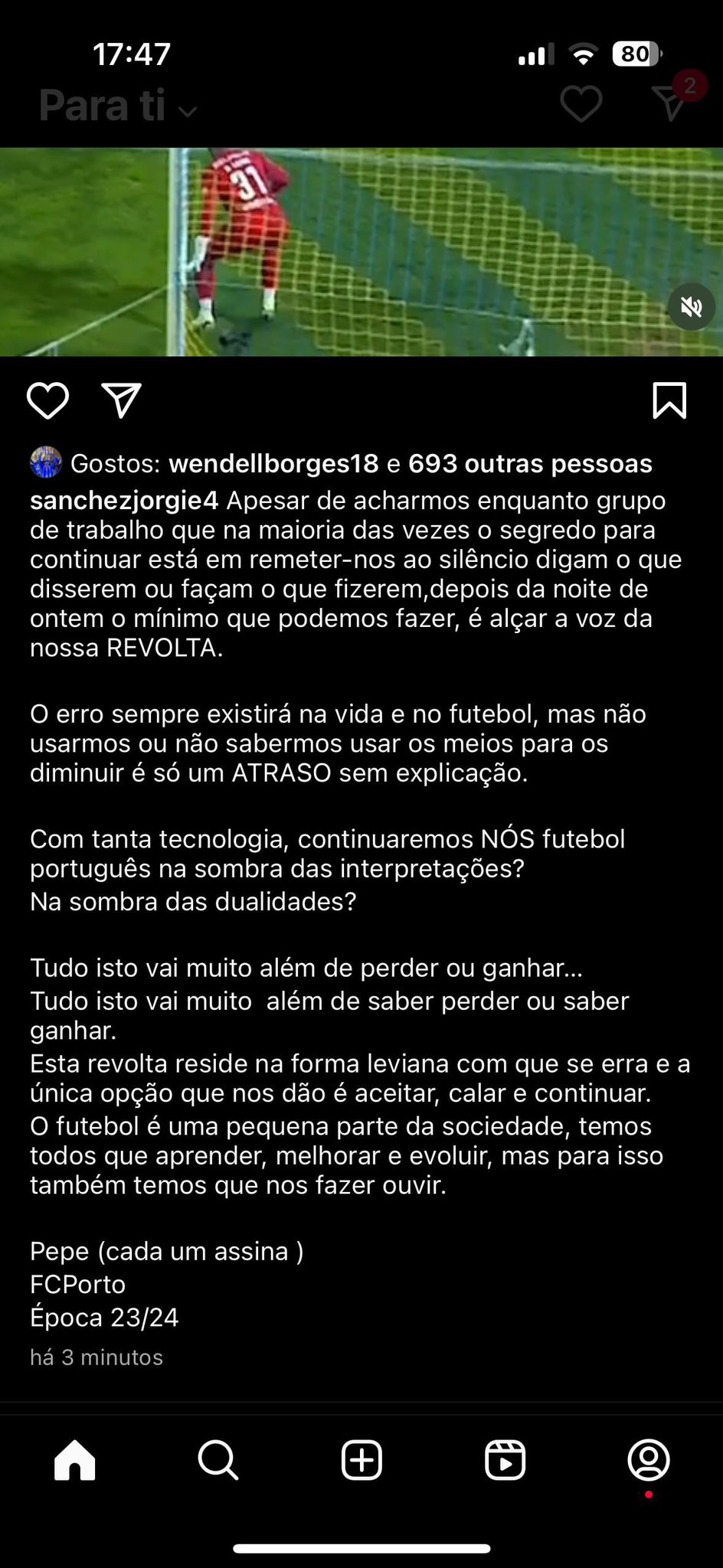Save the post with the bookmark icon

pyautogui.click(x=669, y=400)
